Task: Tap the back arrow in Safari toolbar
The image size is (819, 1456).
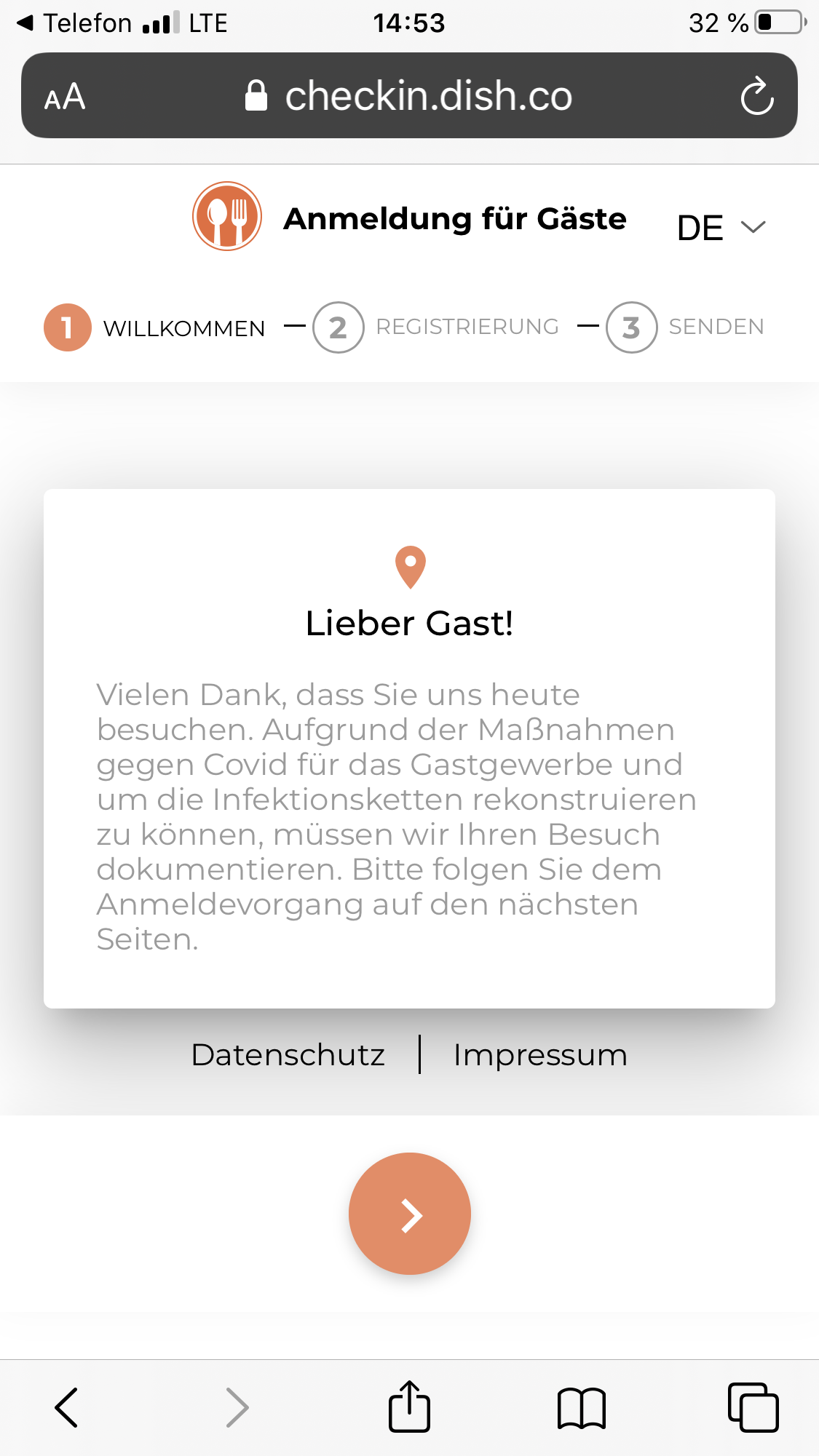Action: point(66,1406)
